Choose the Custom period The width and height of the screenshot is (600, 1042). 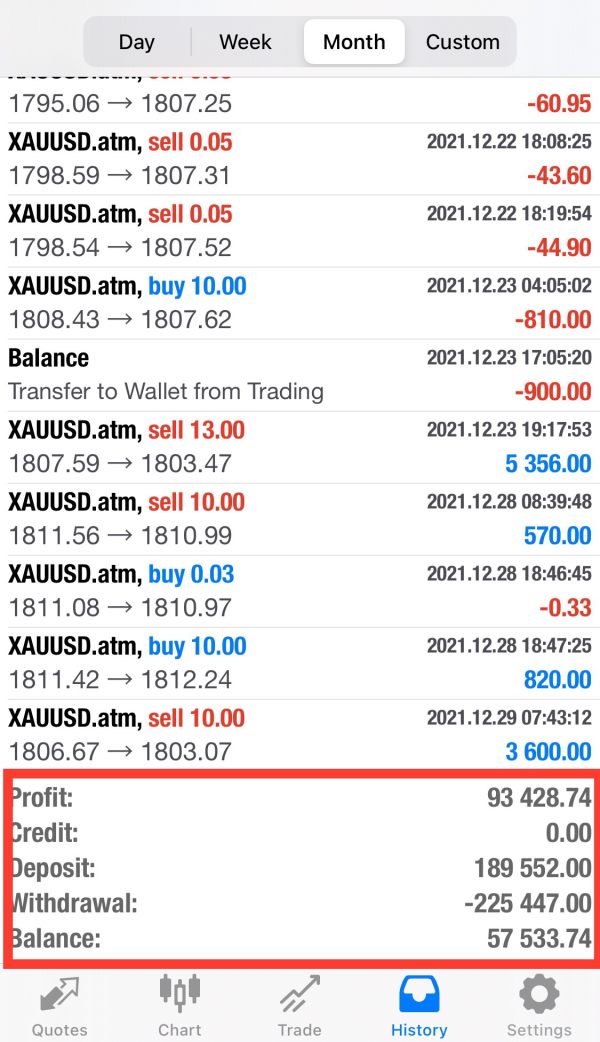click(462, 42)
